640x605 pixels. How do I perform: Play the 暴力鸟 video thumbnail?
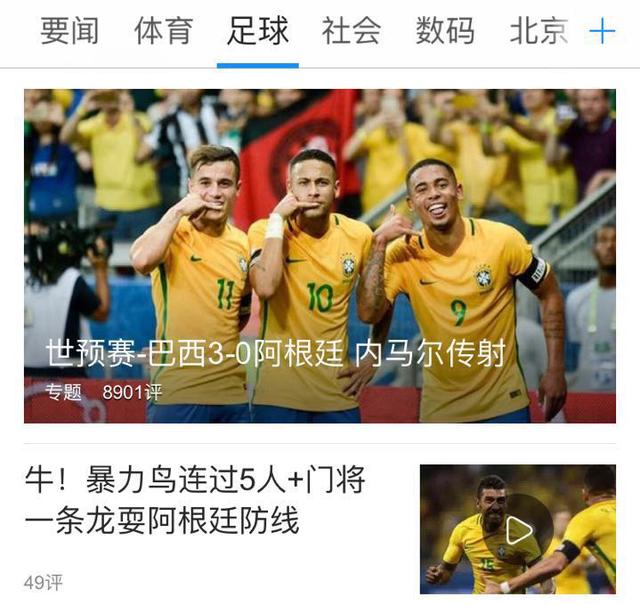click(x=518, y=529)
